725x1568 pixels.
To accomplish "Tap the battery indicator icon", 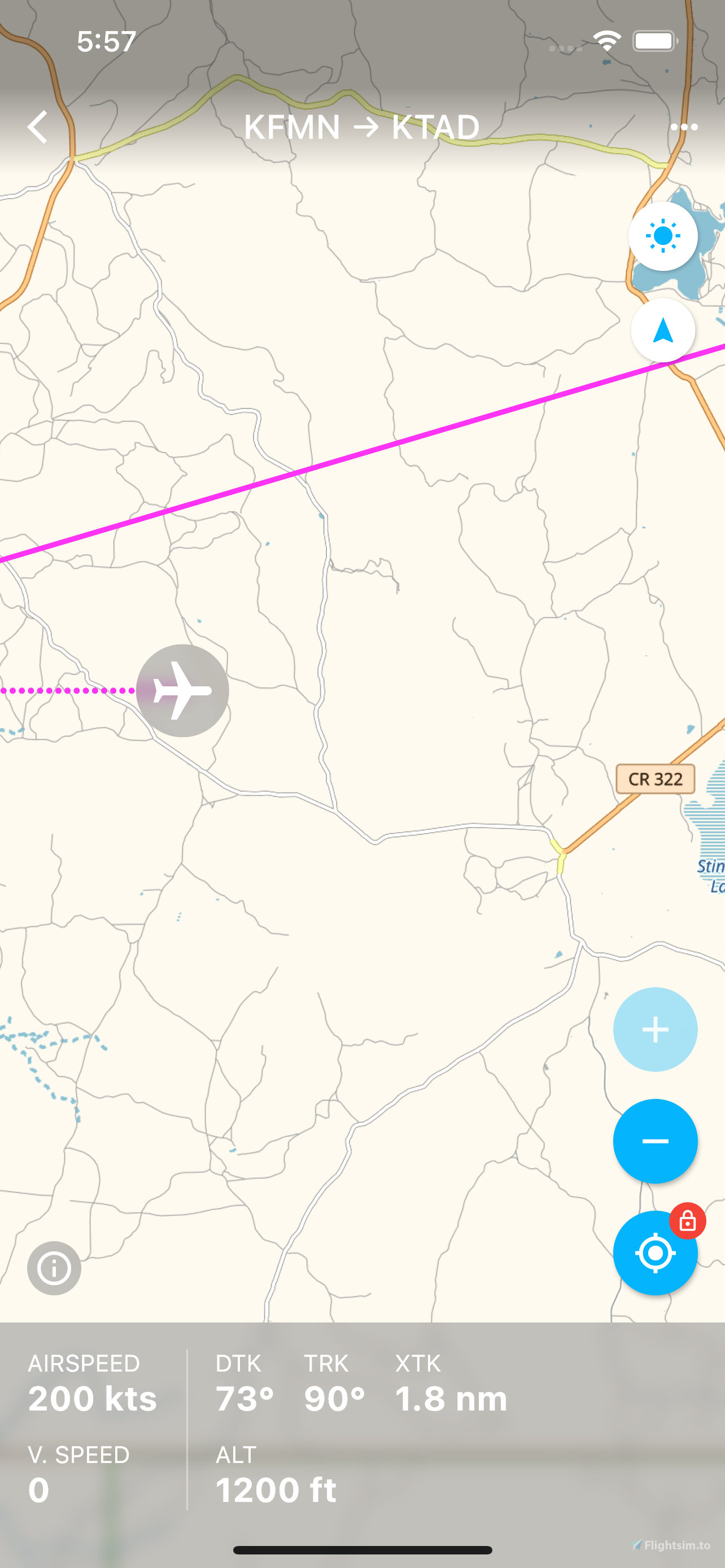I will [x=654, y=40].
